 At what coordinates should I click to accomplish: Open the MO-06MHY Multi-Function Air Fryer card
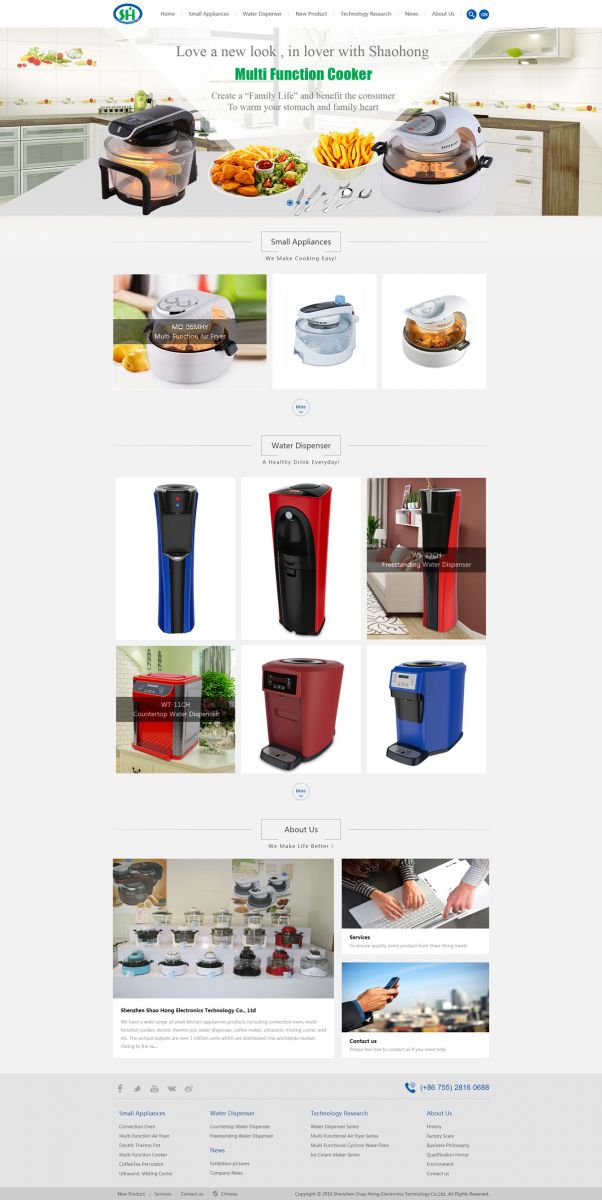pyautogui.click(x=189, y=331)
